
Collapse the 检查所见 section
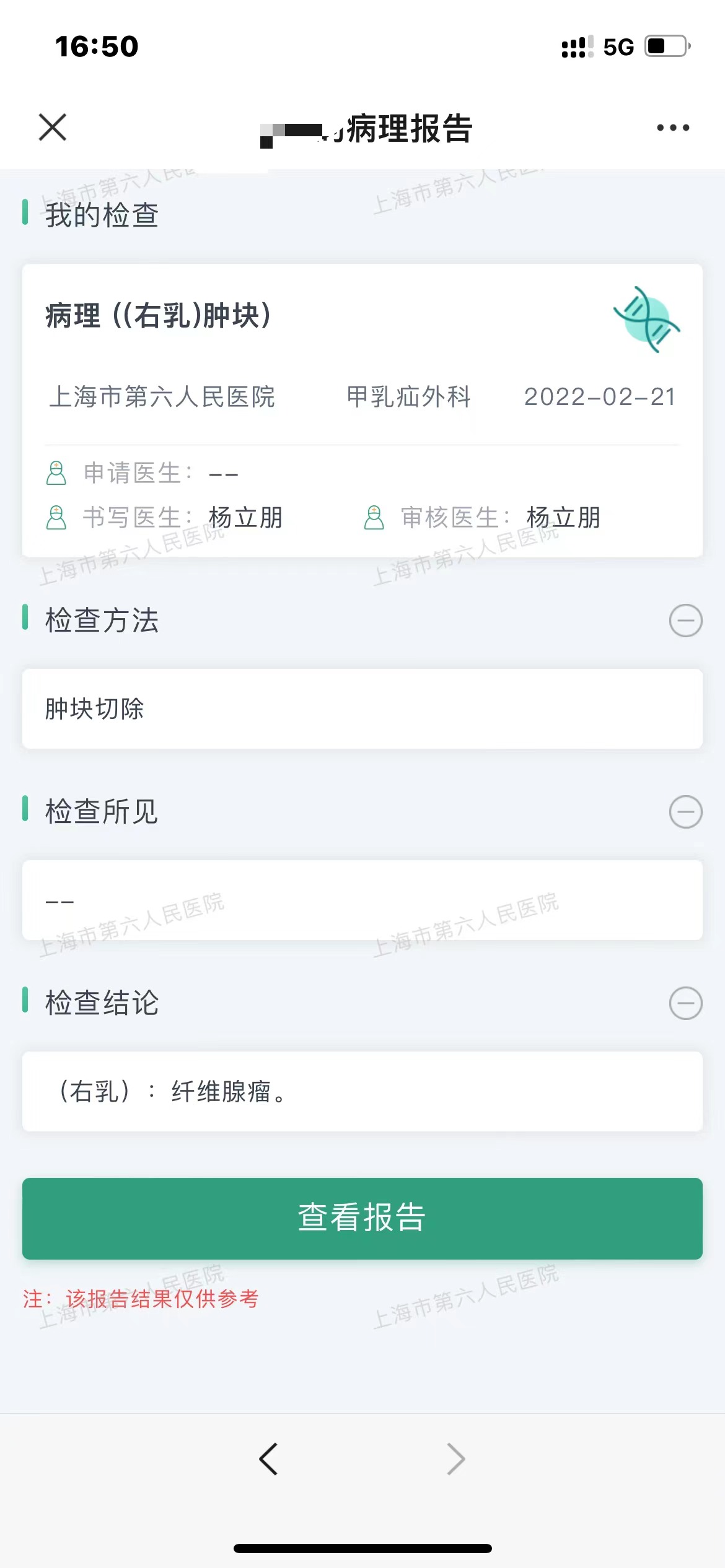coord(685,812)
